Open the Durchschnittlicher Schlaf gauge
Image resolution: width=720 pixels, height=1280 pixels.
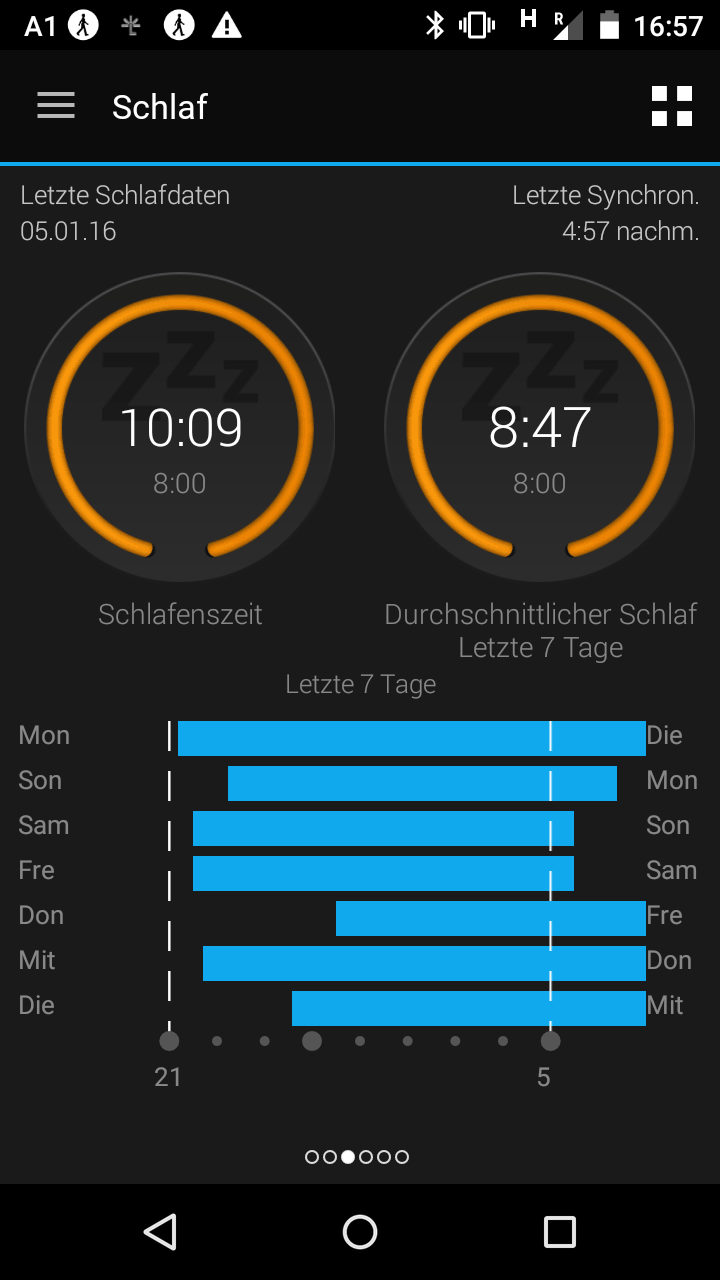(540, 428)
